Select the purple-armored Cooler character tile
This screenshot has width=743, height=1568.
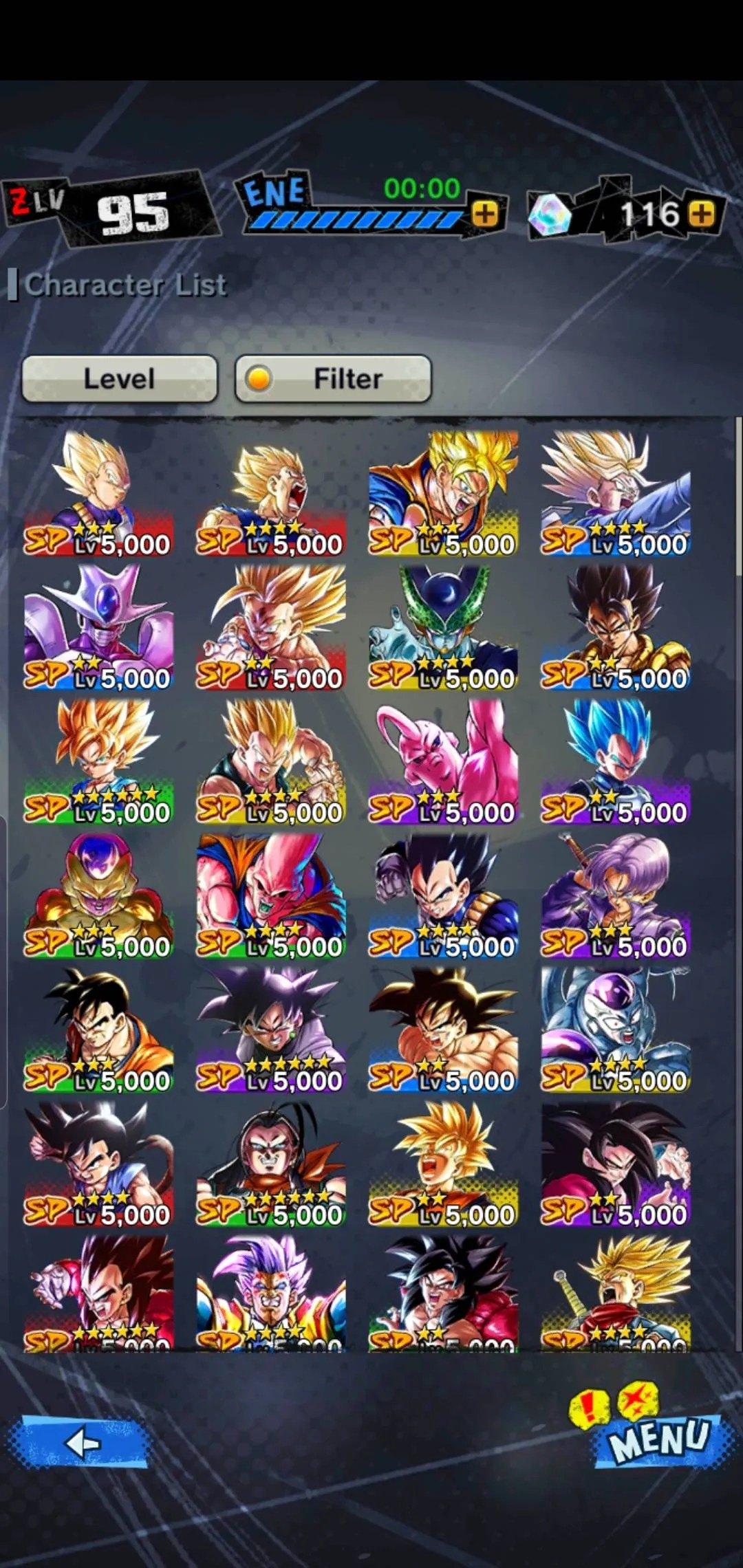tap(98, 627)
